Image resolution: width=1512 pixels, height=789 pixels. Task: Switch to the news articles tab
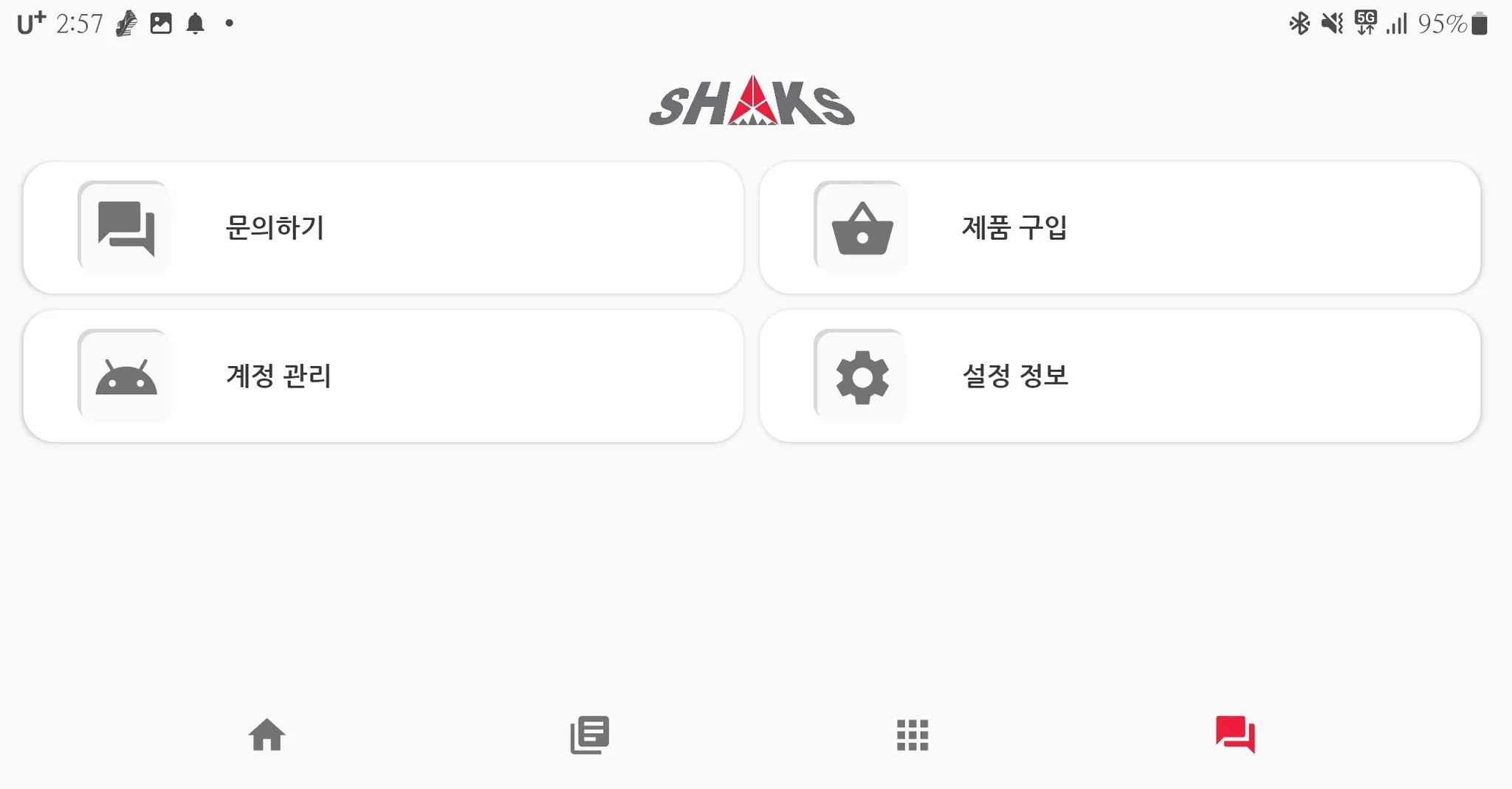pos(589,734)
